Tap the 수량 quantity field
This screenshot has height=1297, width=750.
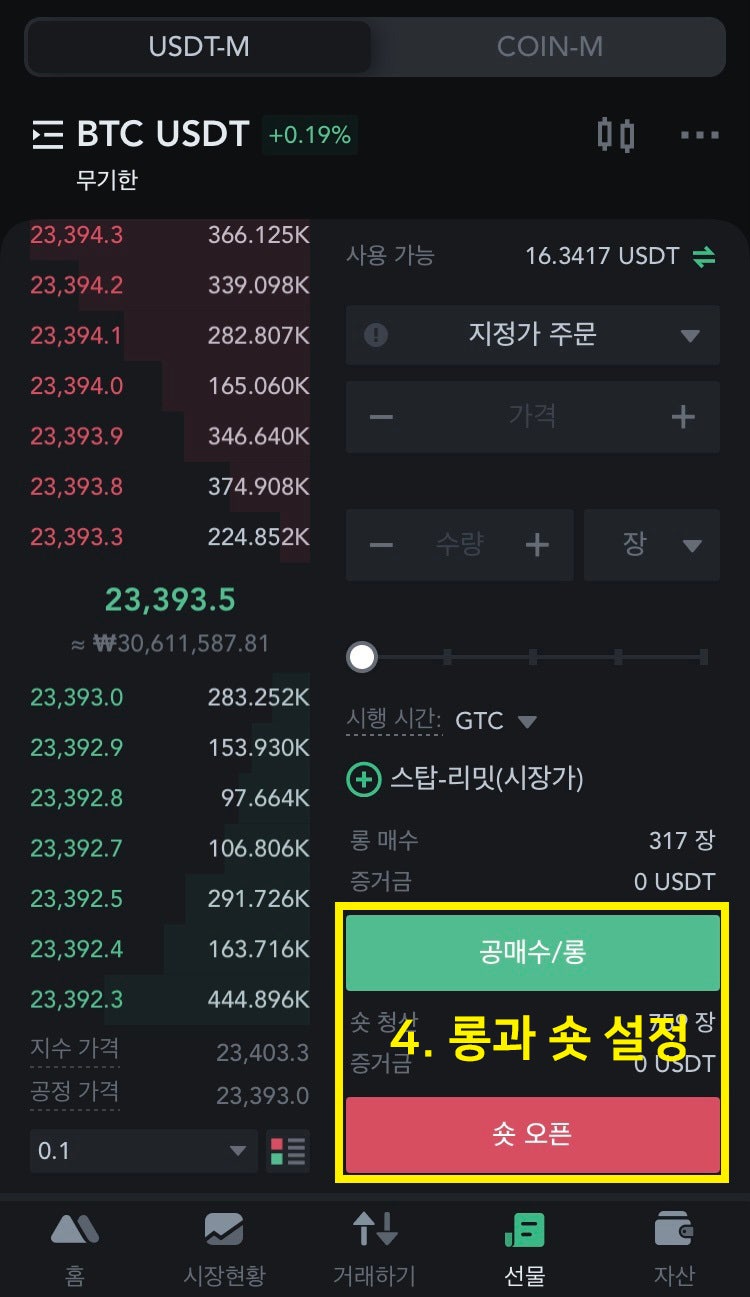pyautogui.click(x=459, y=545)
